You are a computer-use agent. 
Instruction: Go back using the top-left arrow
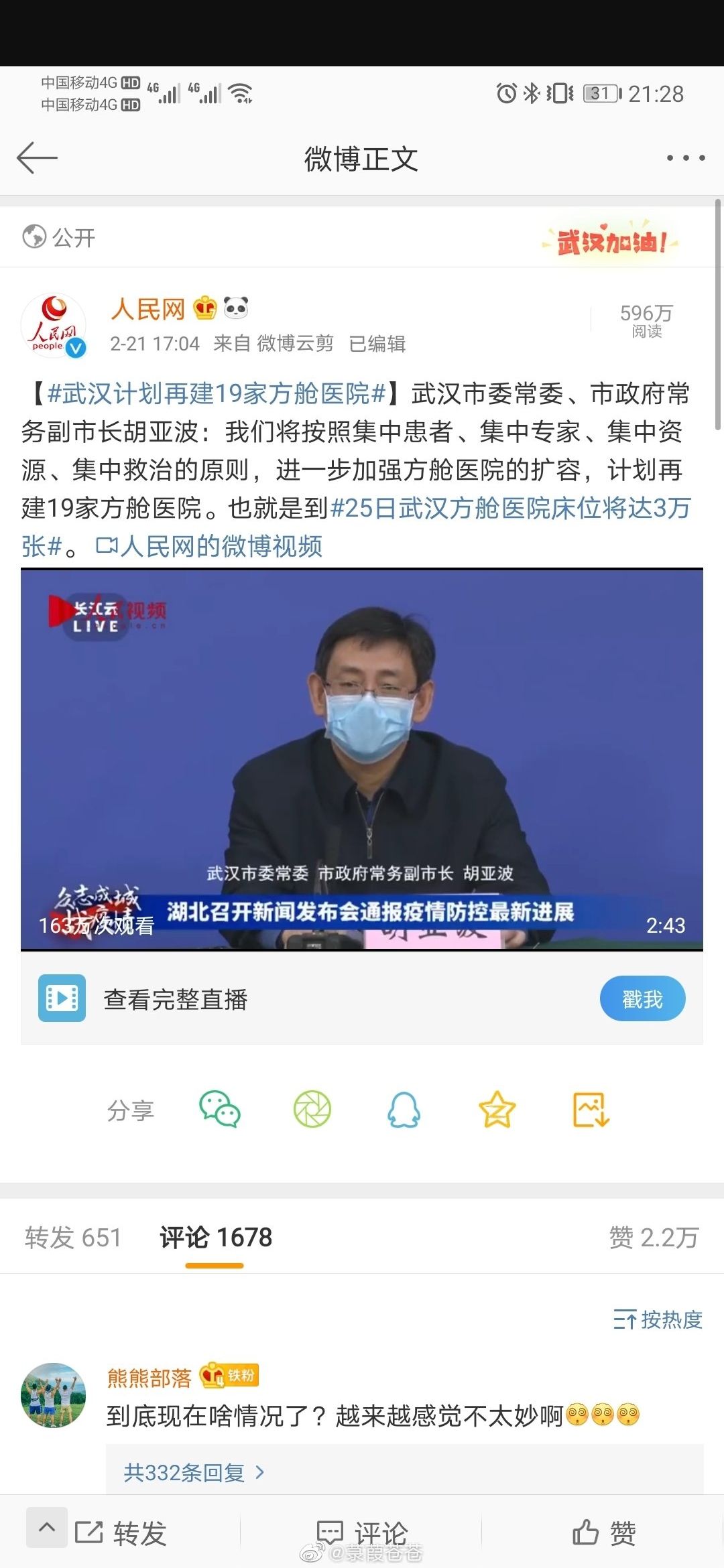click(x=37, y=158)
